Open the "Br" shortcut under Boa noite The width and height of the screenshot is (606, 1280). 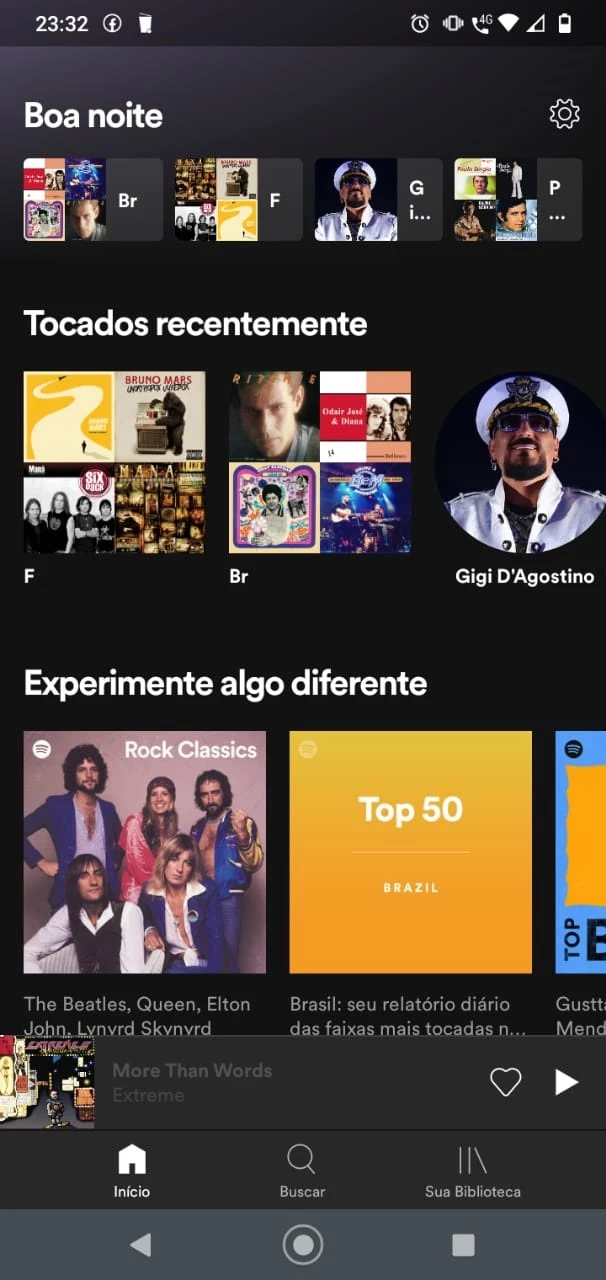93,200
